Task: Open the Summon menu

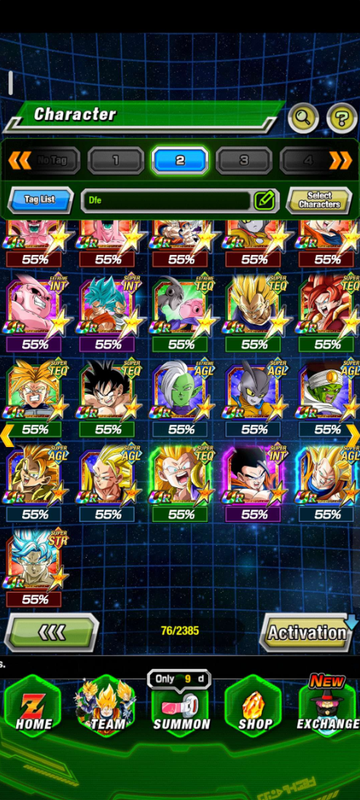Action: coord(181,706)
